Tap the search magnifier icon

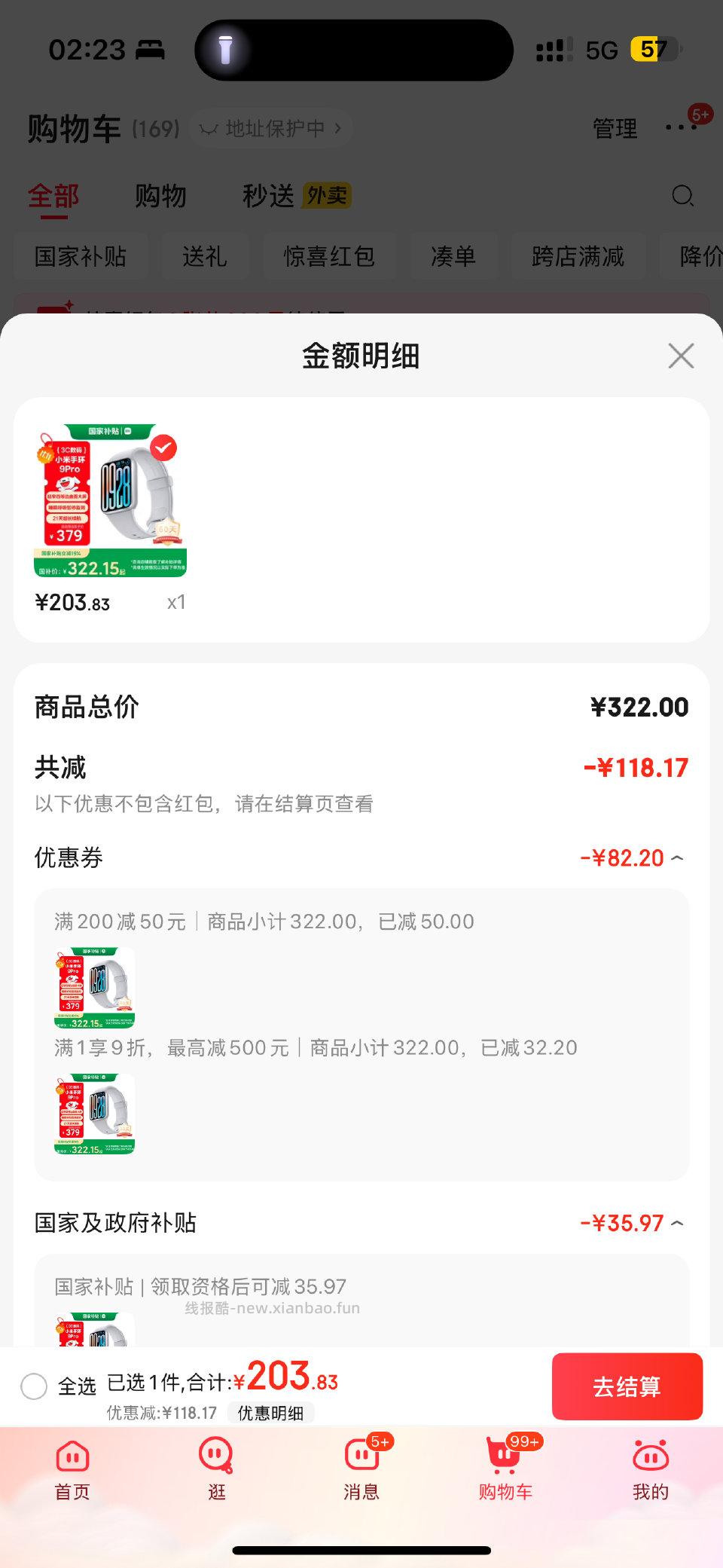click(x=682, y=196)
